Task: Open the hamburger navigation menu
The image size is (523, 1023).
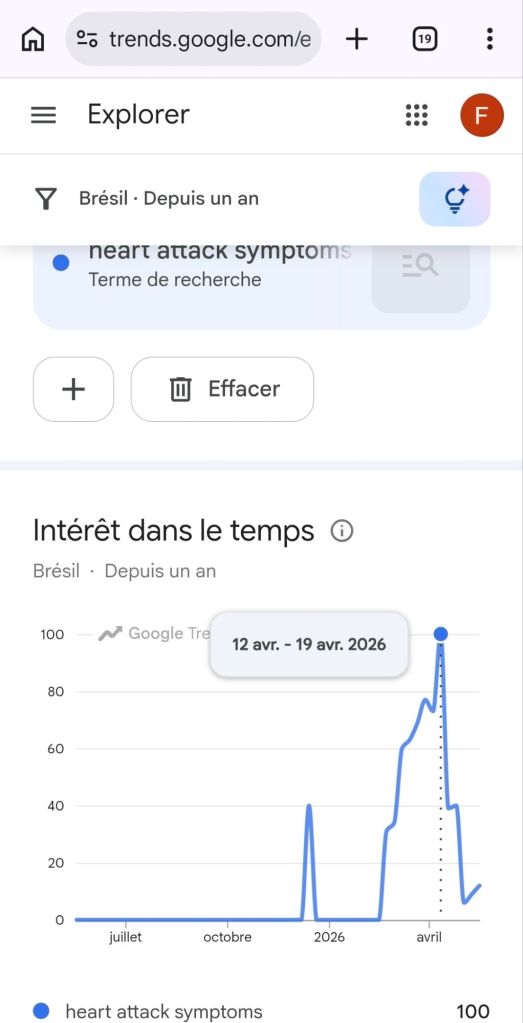Action: click(x=44, y=115)
